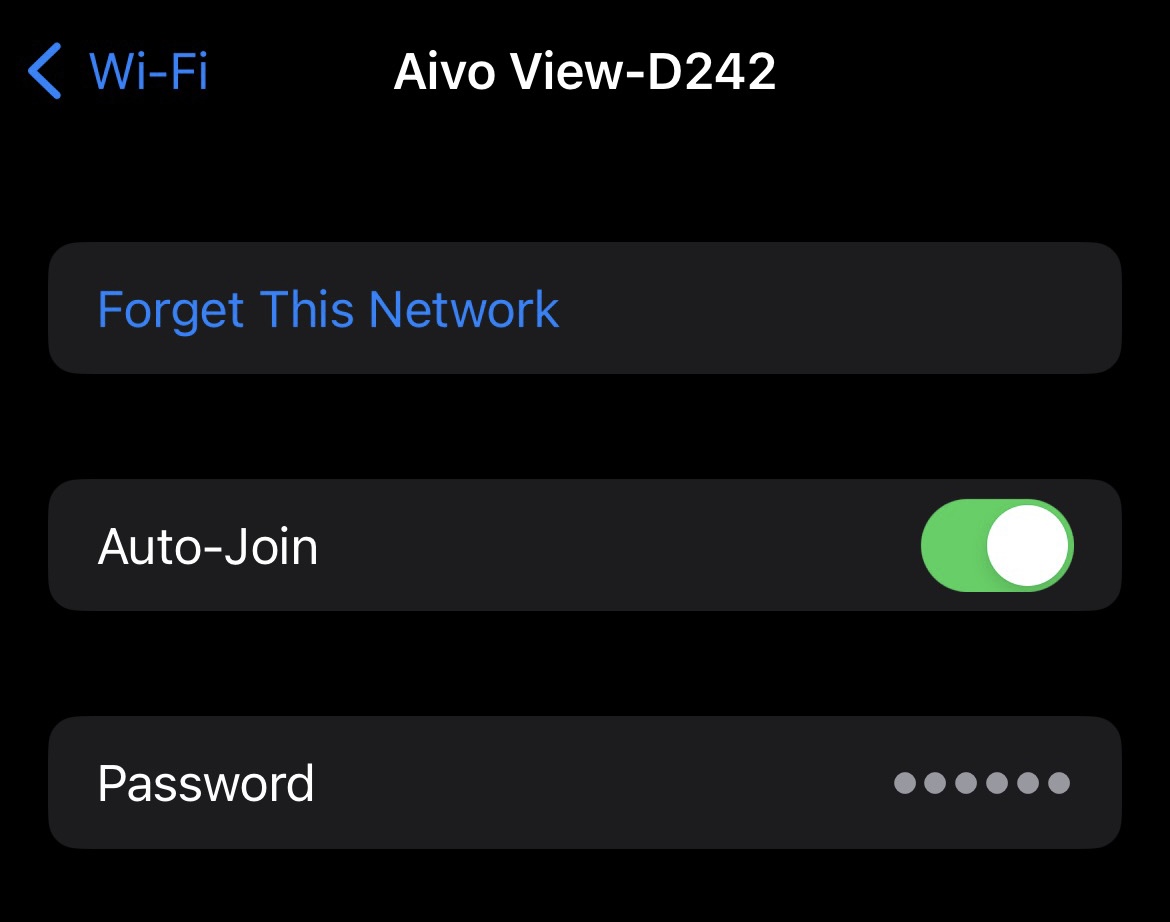Reveal the saved Password row

tap(584, 783)
